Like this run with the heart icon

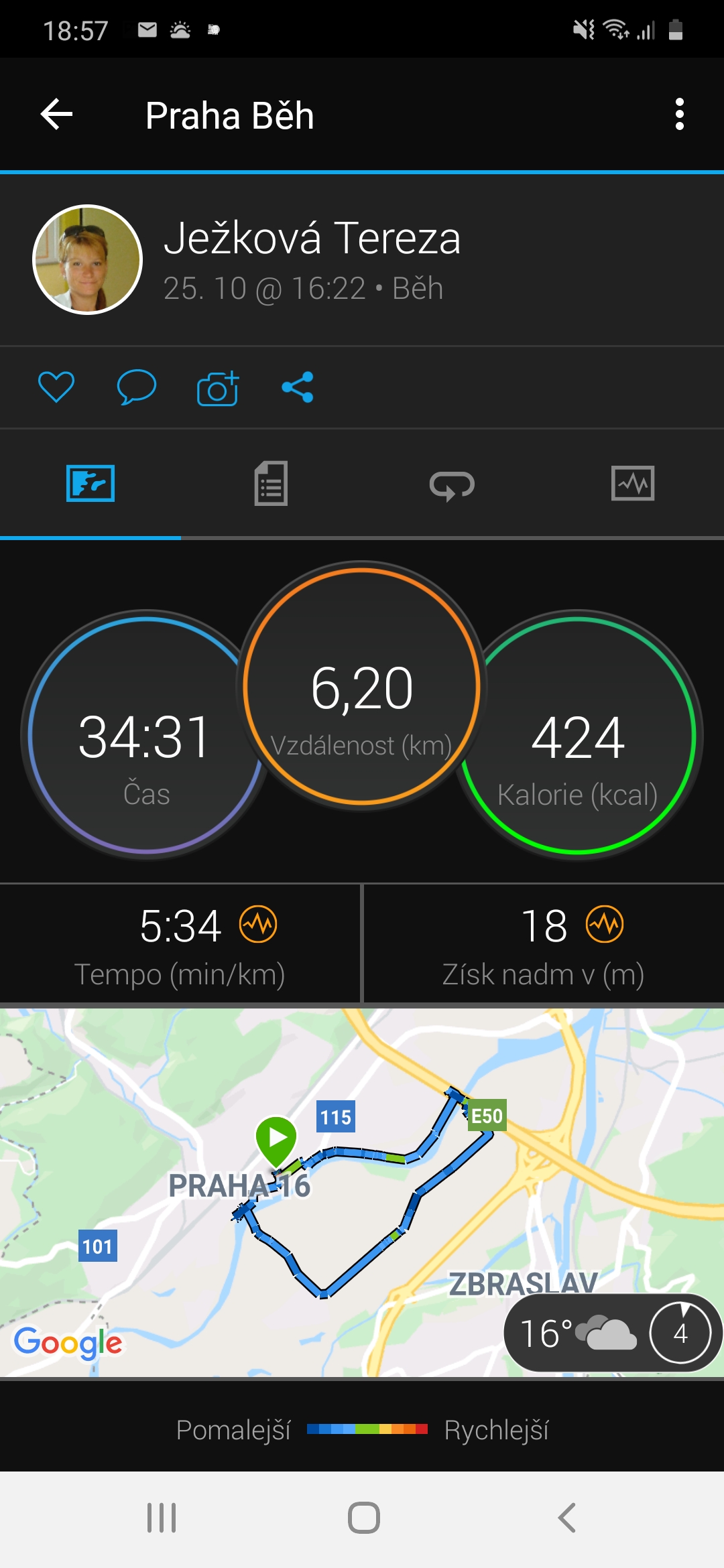coord(56,387)
